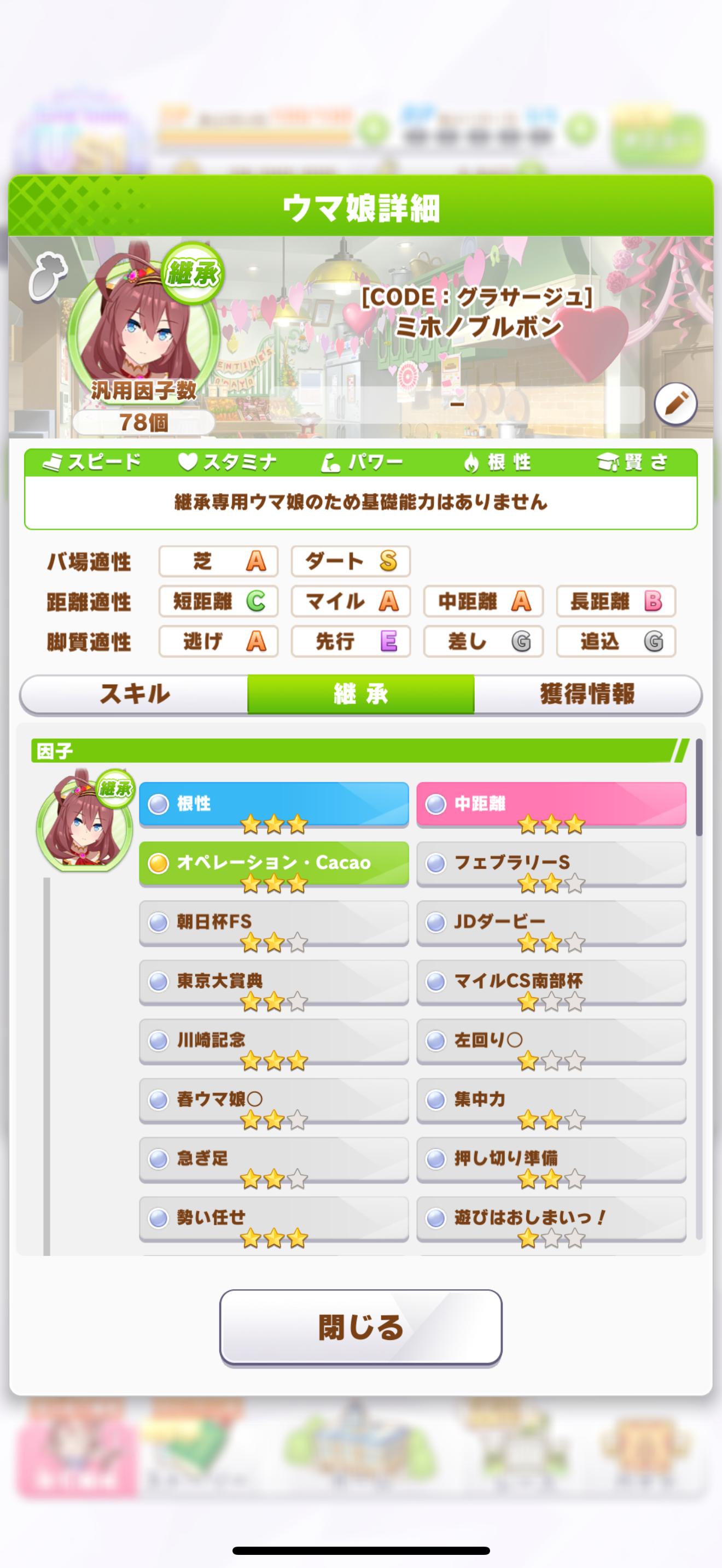The width and height of the screenshot is (722, 1568).
Task: Open the 朝日杯FS factor
Action: (x=273, y=922)
